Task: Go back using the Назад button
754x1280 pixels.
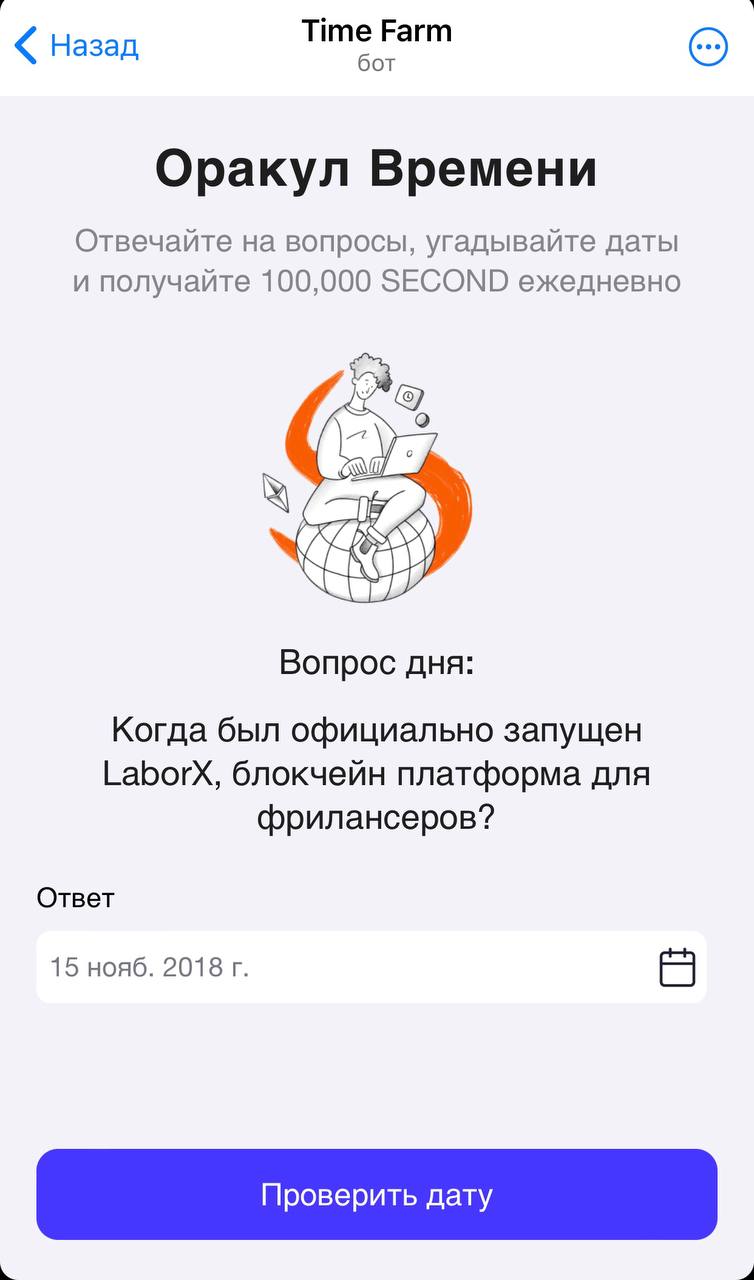Action: [76, 45]
